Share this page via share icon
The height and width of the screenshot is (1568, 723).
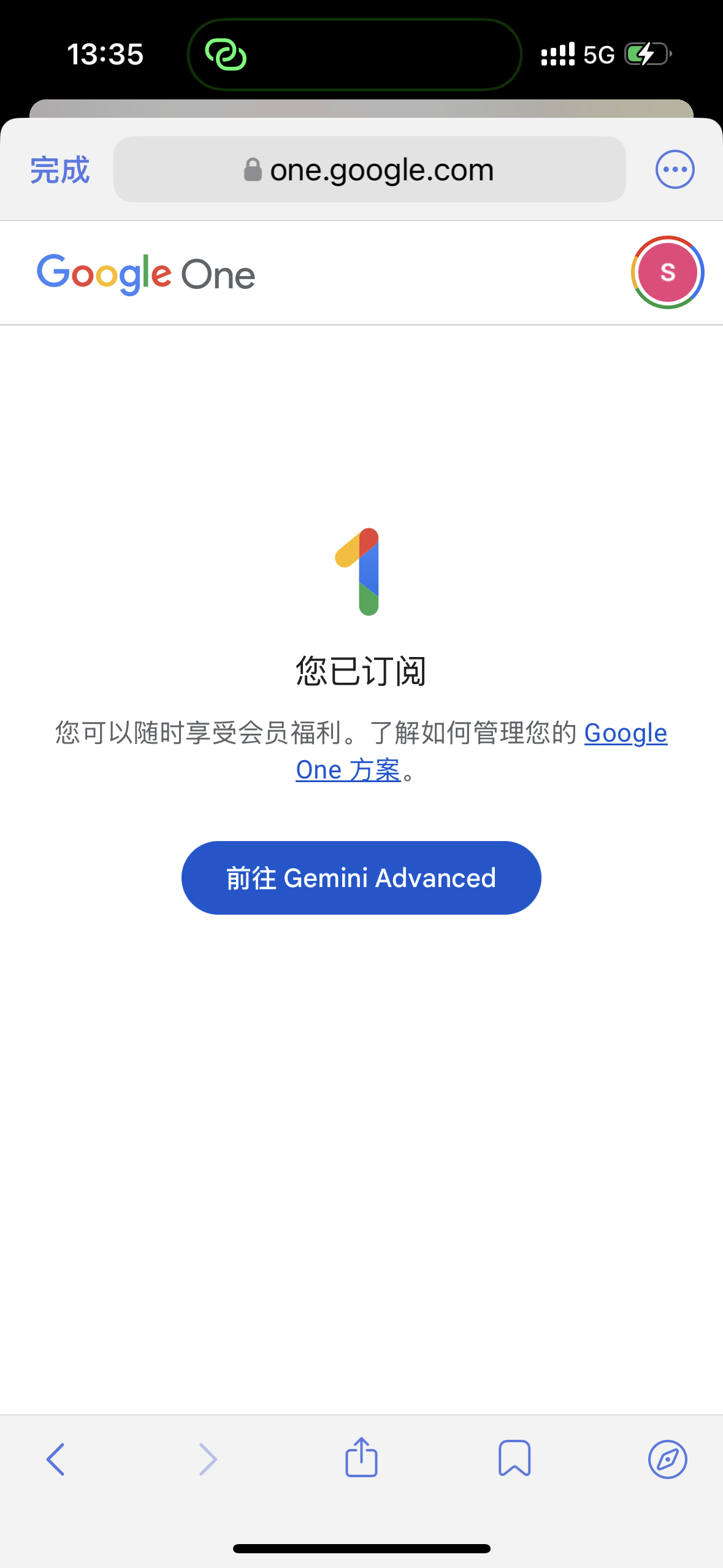coord(361,1458)
